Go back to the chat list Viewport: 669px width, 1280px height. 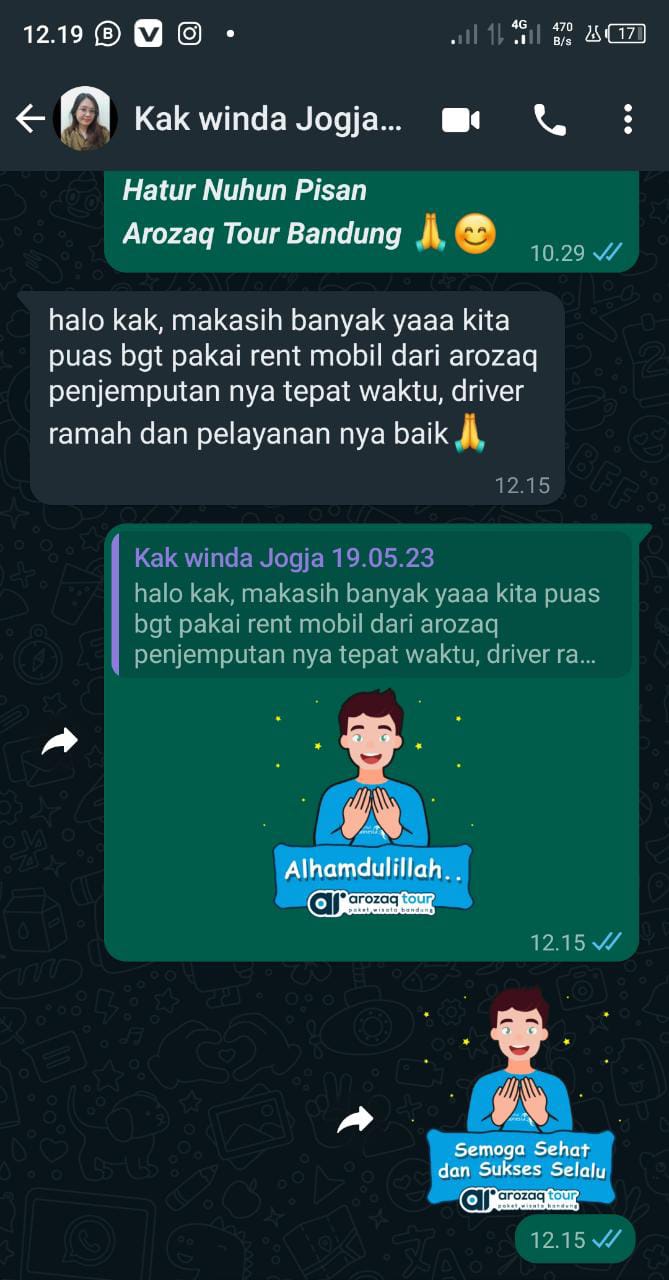pos(29,120)
